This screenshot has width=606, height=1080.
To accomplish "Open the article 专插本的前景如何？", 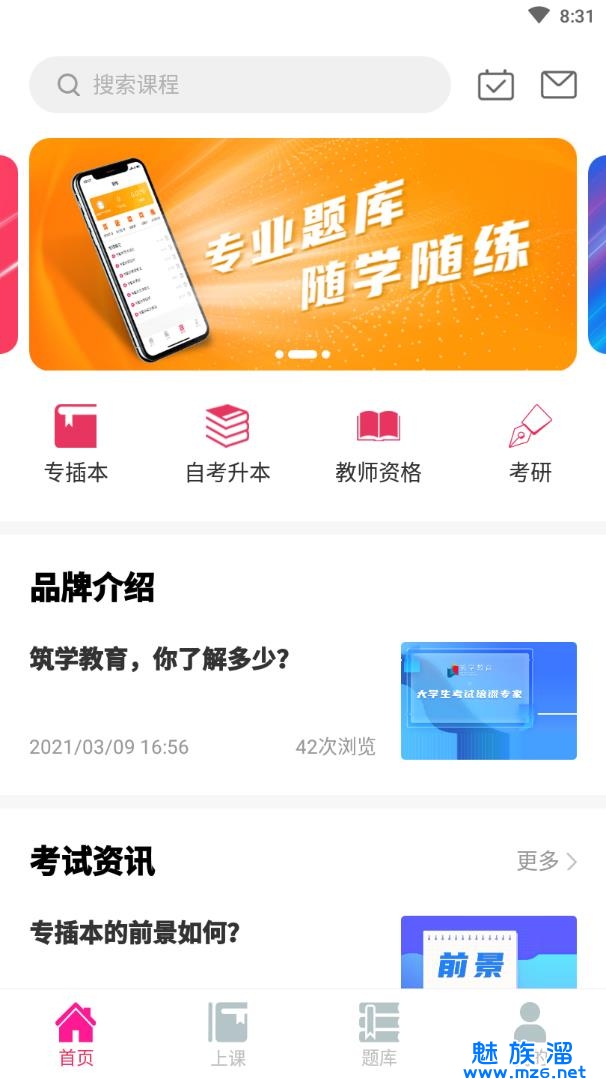I will click(x=135, y=933).
